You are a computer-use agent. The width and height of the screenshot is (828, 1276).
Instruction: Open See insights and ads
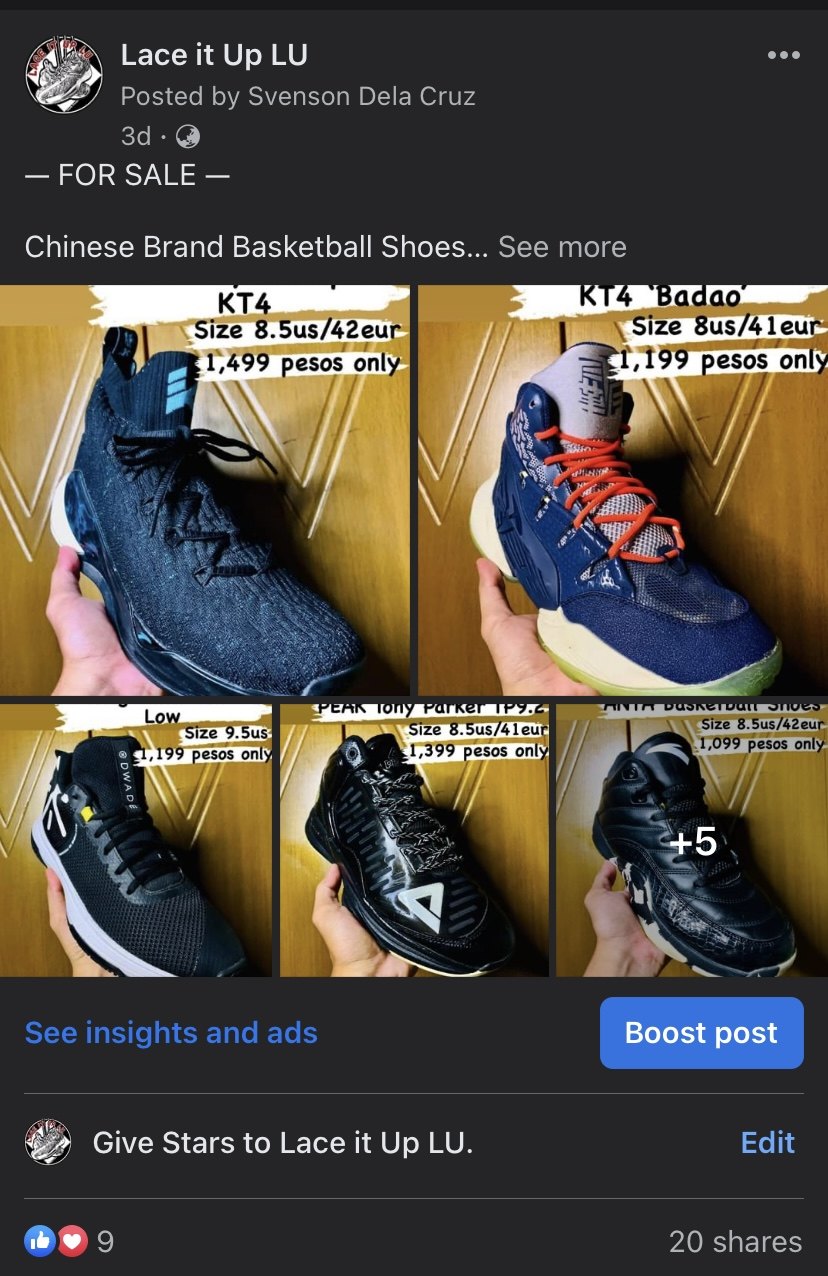[171, 1033]
